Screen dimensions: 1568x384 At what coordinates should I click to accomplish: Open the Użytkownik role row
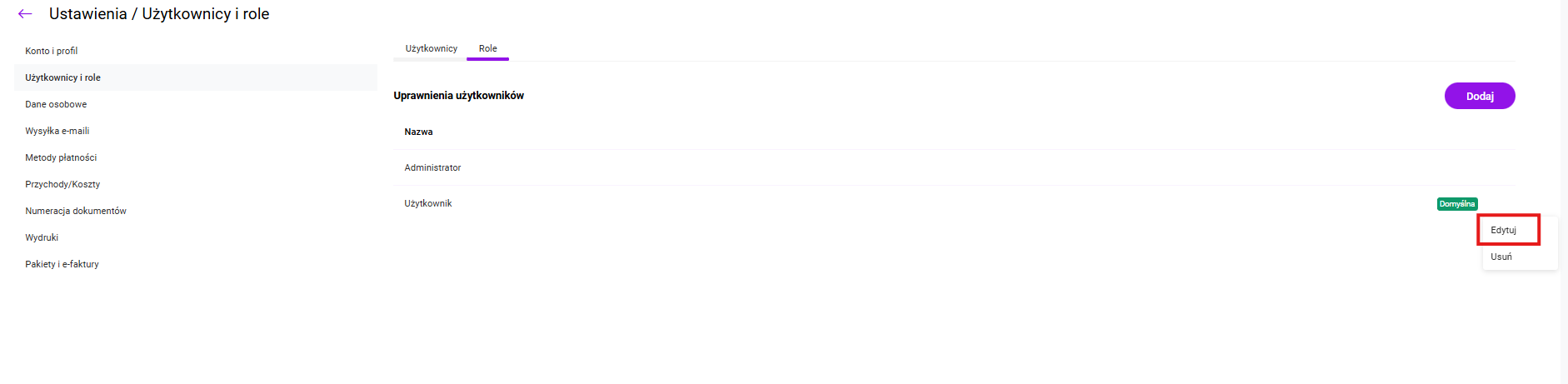(x=428, y=203)
